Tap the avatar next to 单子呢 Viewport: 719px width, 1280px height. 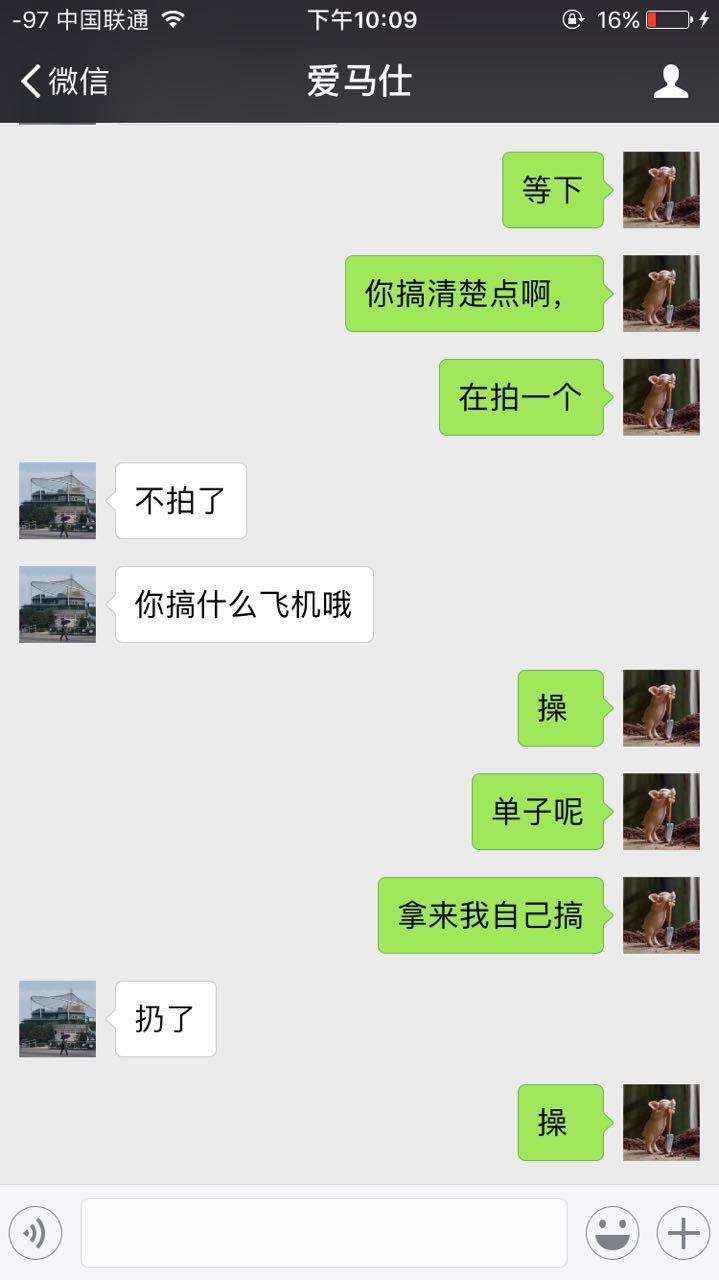661,811
